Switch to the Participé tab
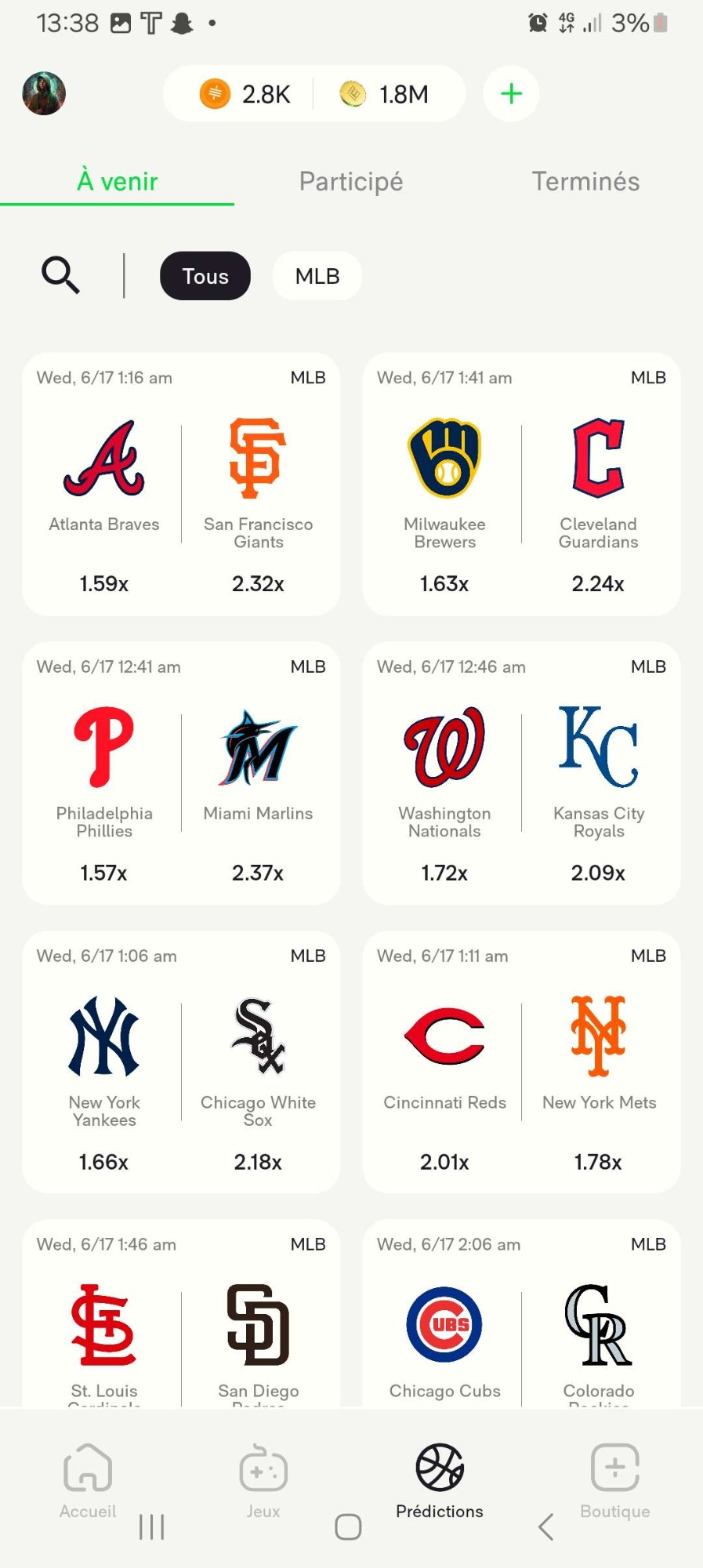 (x=351, y=181)
